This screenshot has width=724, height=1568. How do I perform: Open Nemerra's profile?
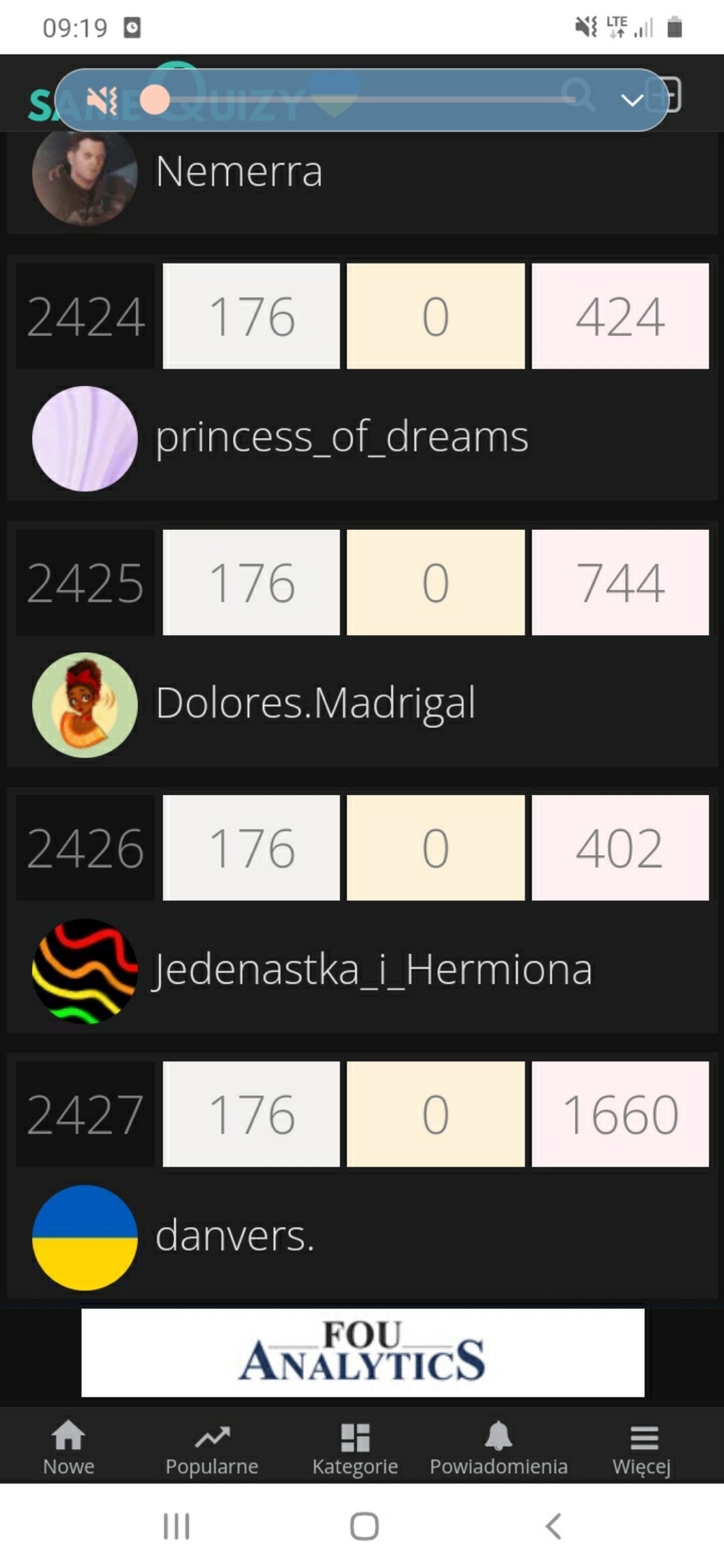(x=238, y=171)
